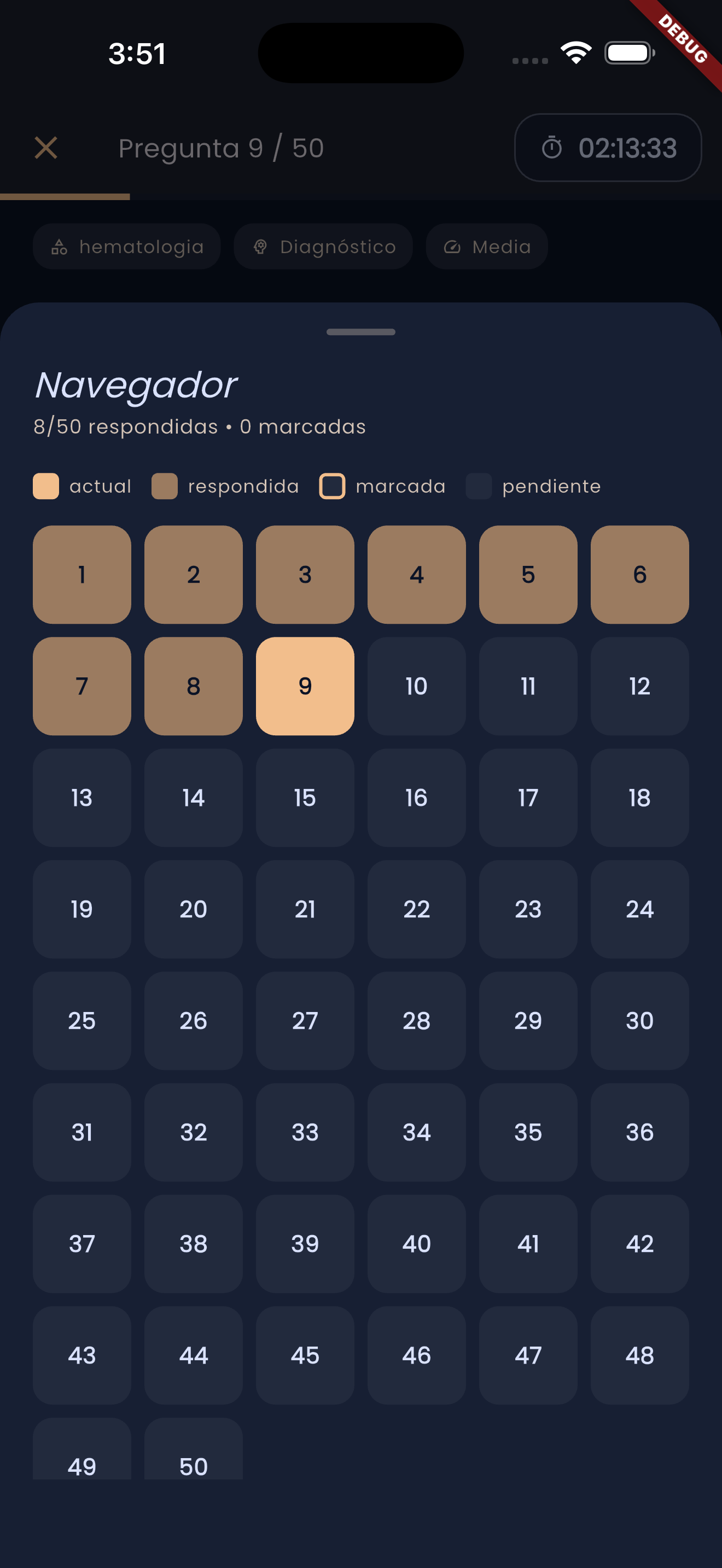Tap the 'pendiente' legend indicator
The width and height of the screenshot is (722, 1568).
click(479, 485)
